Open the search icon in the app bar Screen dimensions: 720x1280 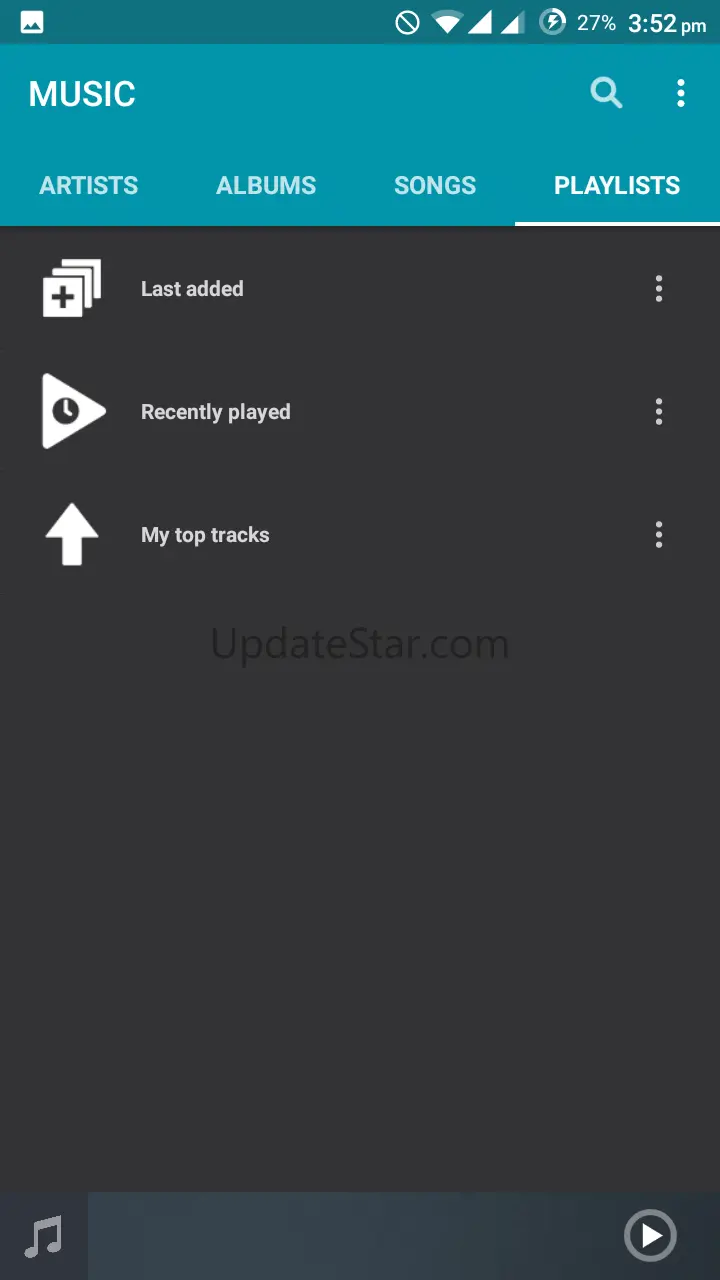606,93
